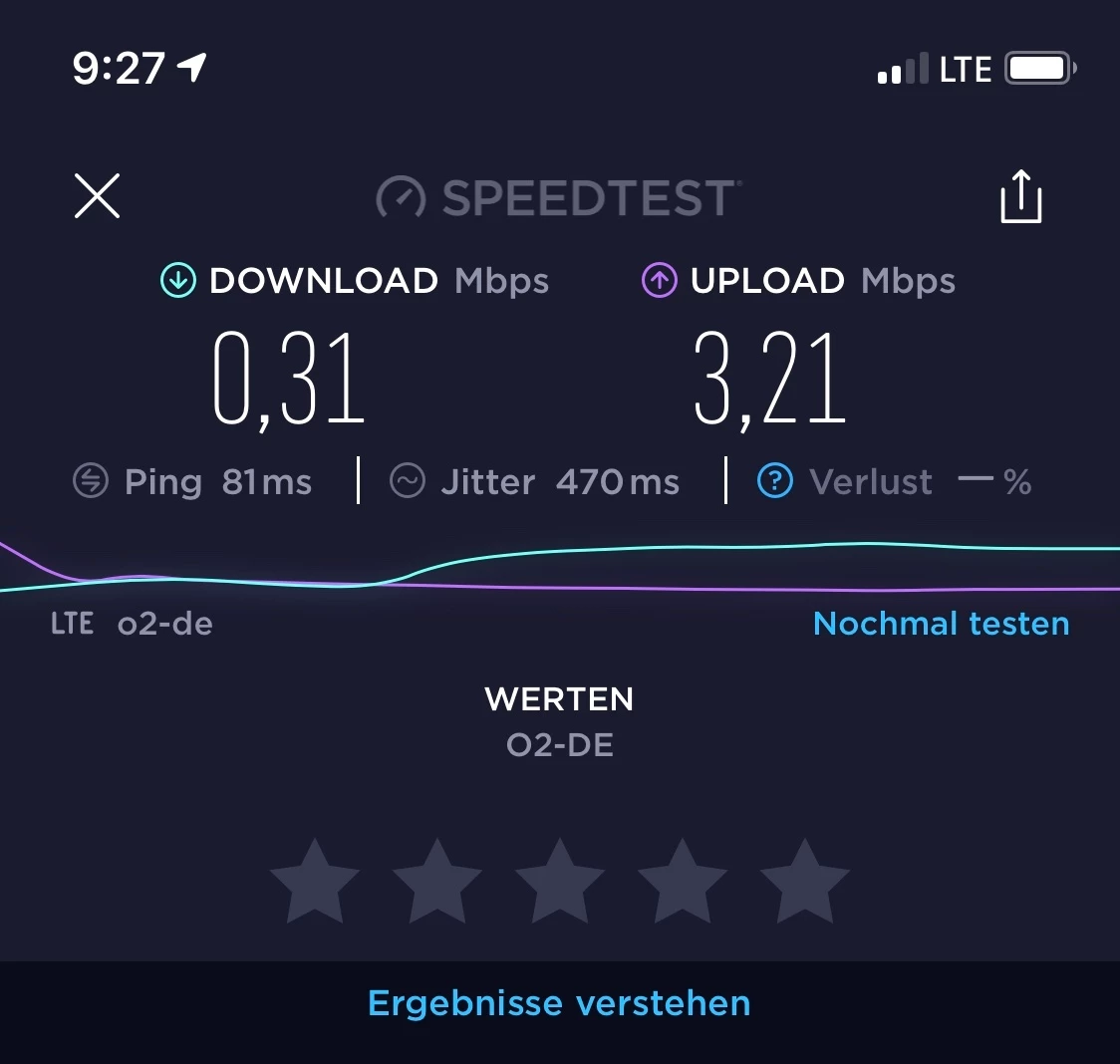Rate O2-DE with one star
The width and height of the screenshot is (1120, 1064).
click(315, 882)
